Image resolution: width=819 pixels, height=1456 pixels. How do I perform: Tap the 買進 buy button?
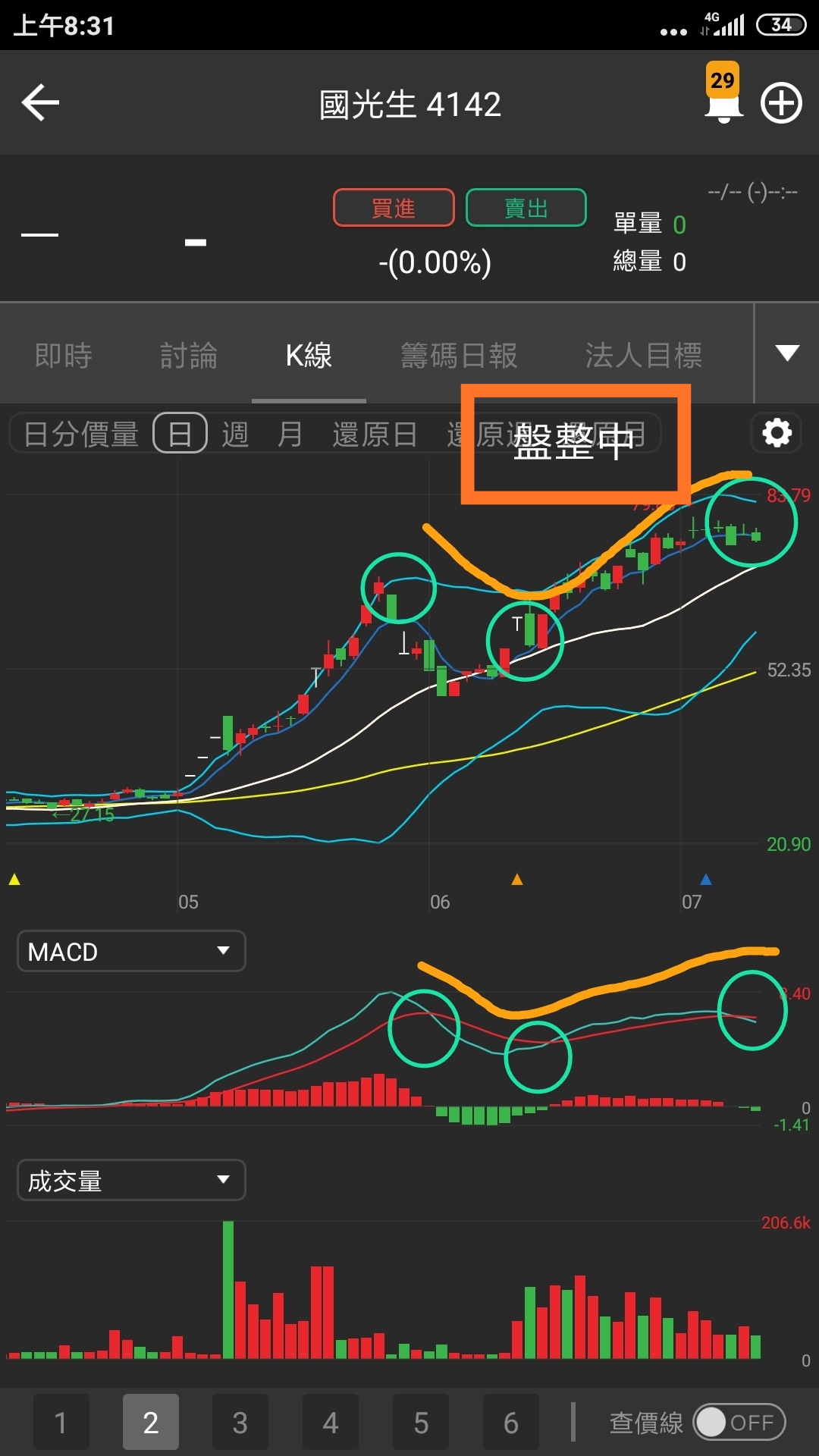pos(394,208)
